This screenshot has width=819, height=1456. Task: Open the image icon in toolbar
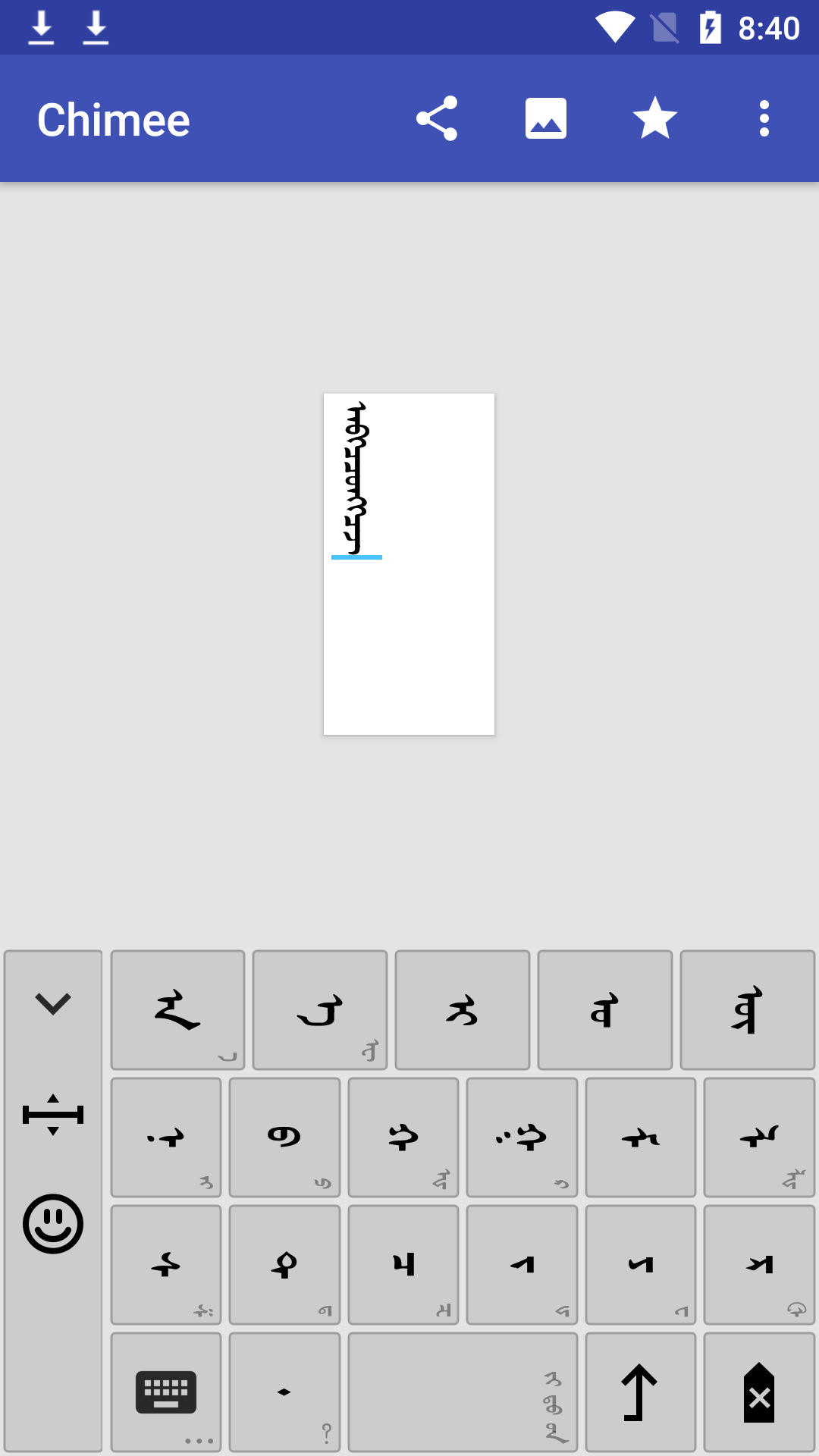546,118
